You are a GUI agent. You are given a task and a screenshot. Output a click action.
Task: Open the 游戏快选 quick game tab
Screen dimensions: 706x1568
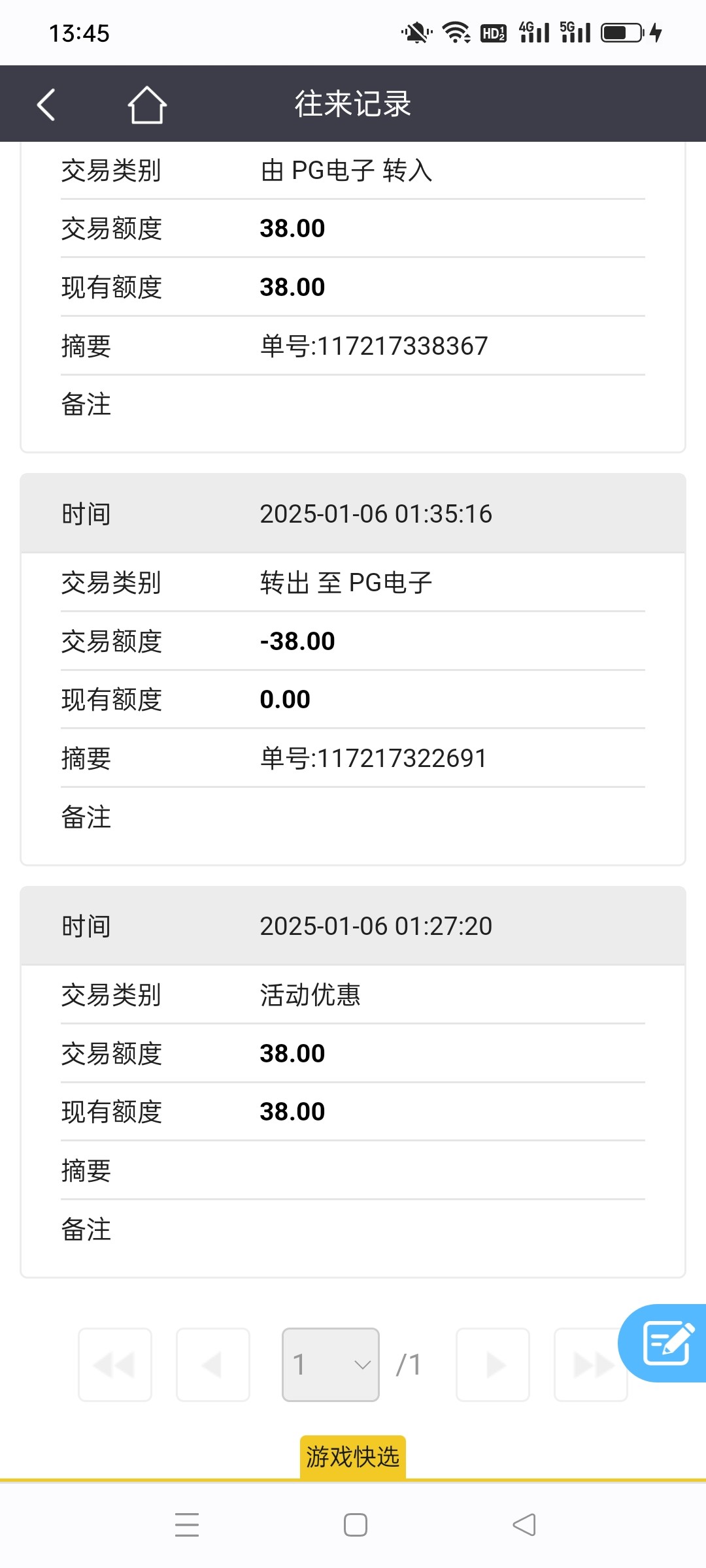tap(353, 1457)
